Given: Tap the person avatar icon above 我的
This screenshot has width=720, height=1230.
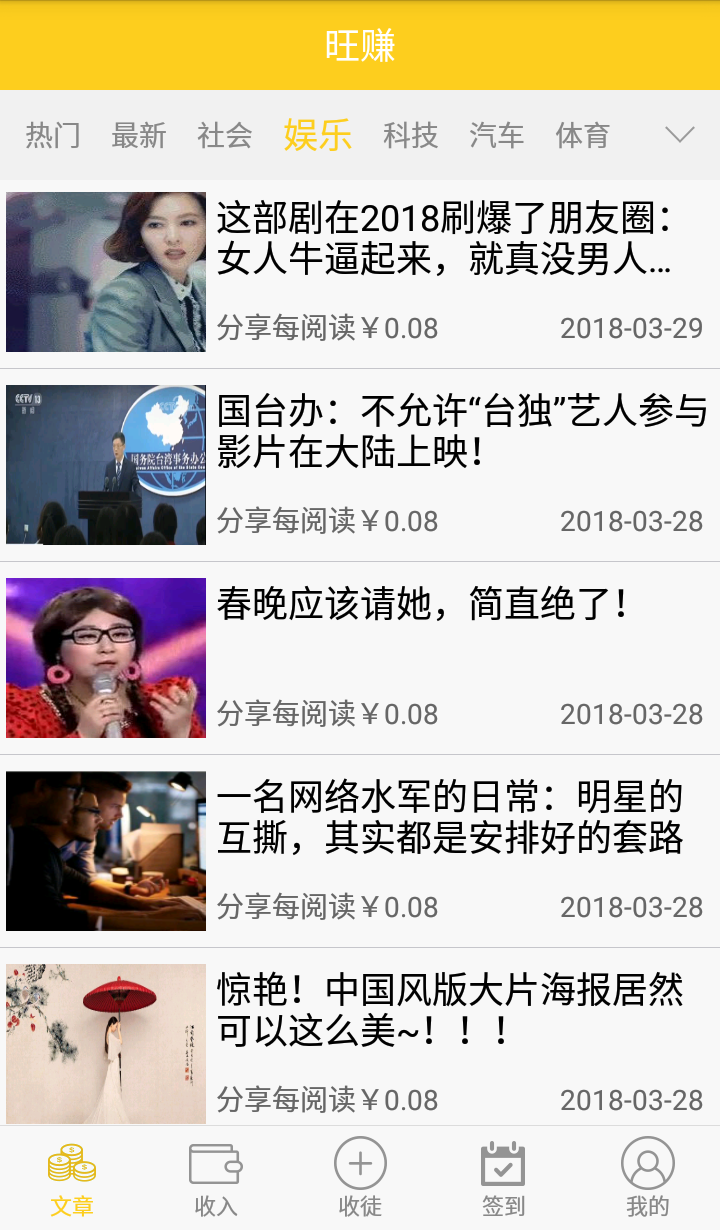Looking at the screenshot, I should (x=648, y=1165).
